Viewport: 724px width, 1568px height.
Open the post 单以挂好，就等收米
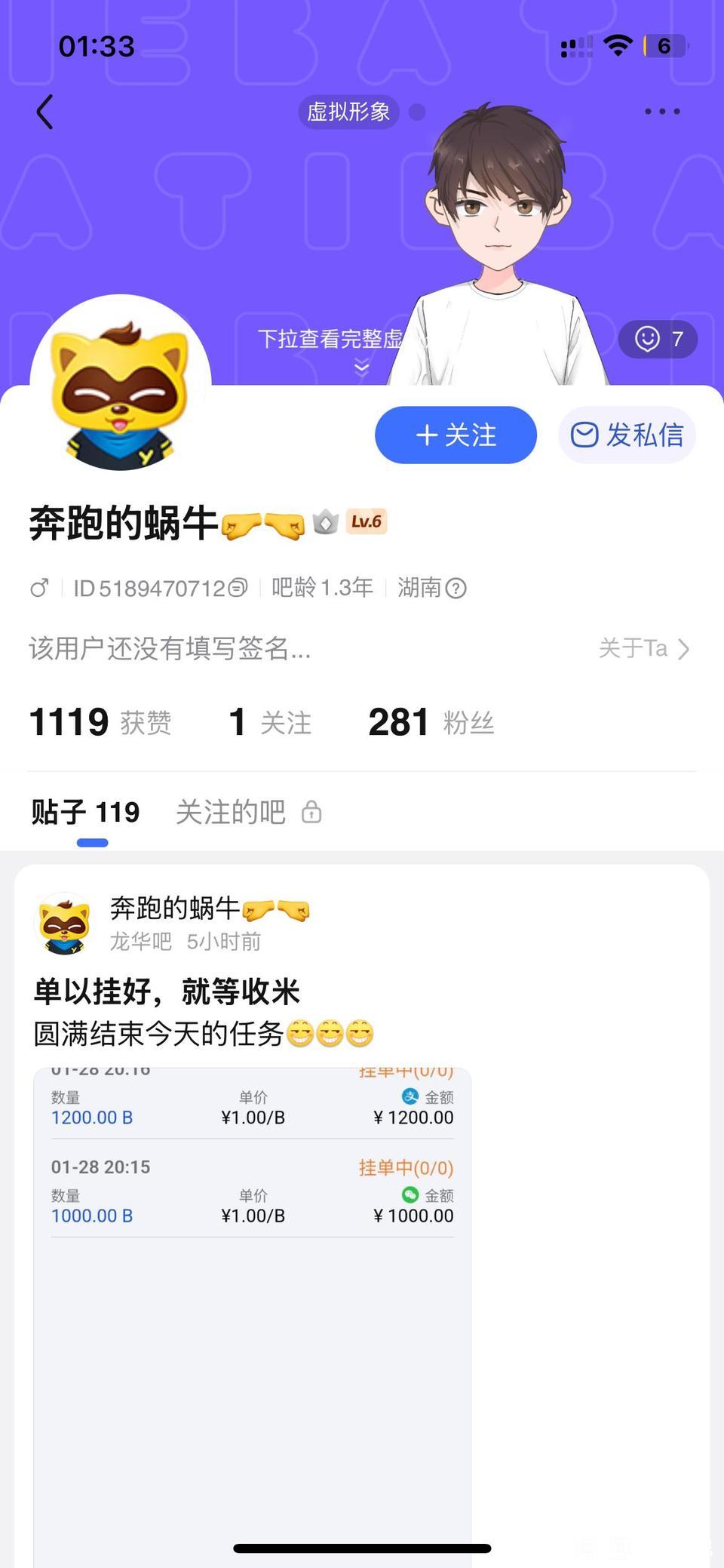(x=167, y=992)
